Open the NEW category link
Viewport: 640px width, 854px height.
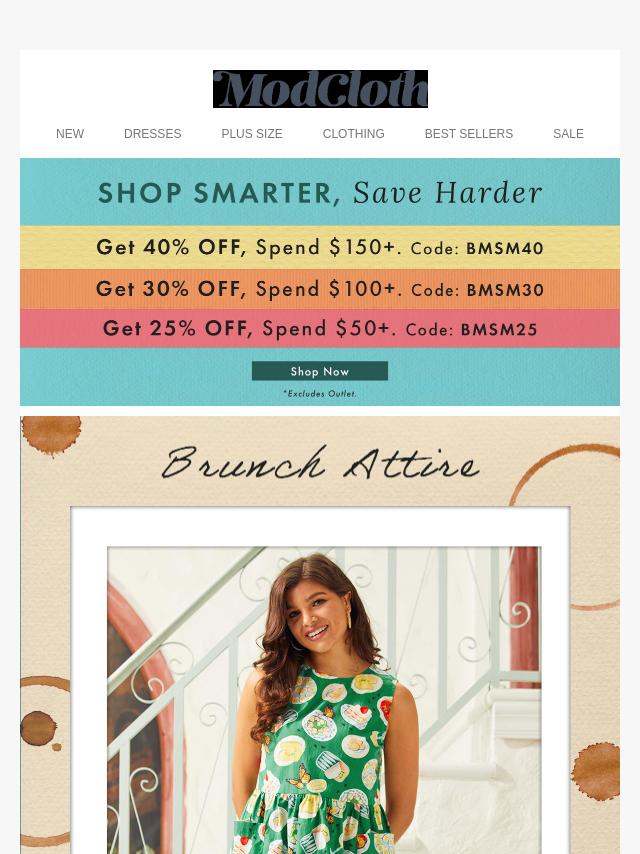point(70,134)
